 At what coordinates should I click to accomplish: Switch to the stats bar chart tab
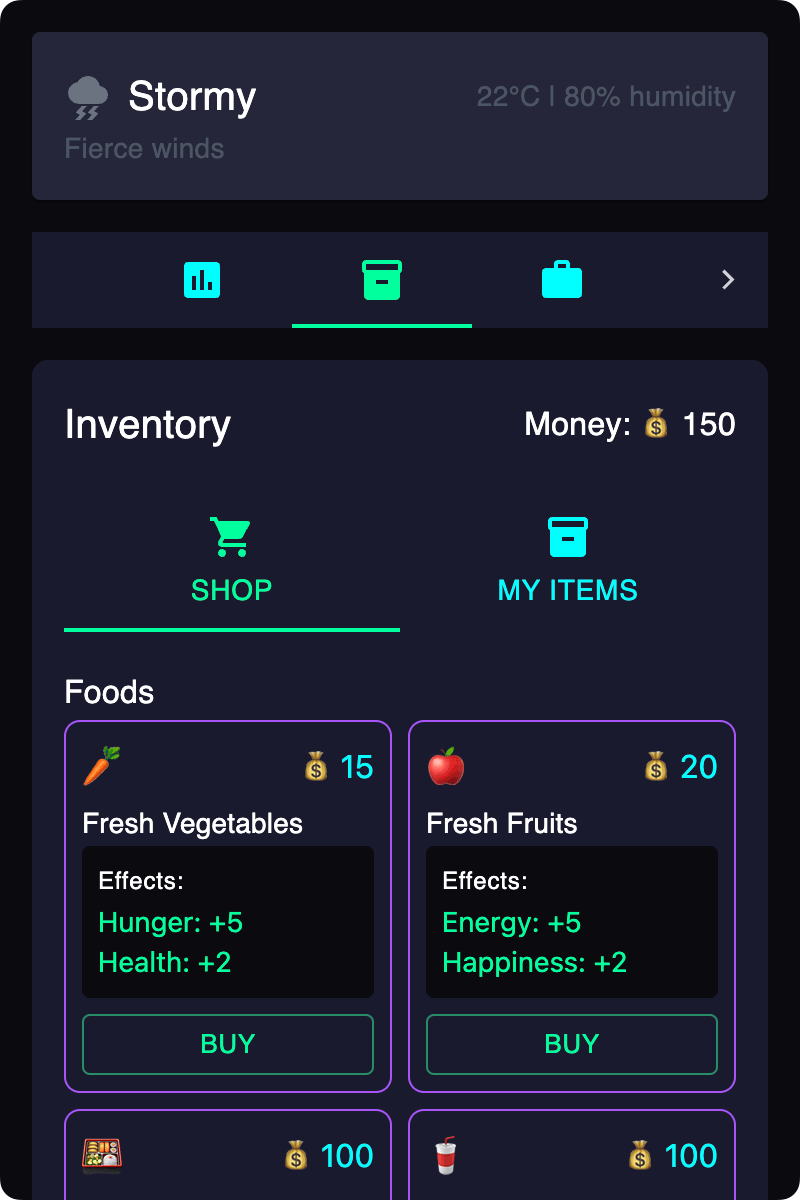pos(202,280)
